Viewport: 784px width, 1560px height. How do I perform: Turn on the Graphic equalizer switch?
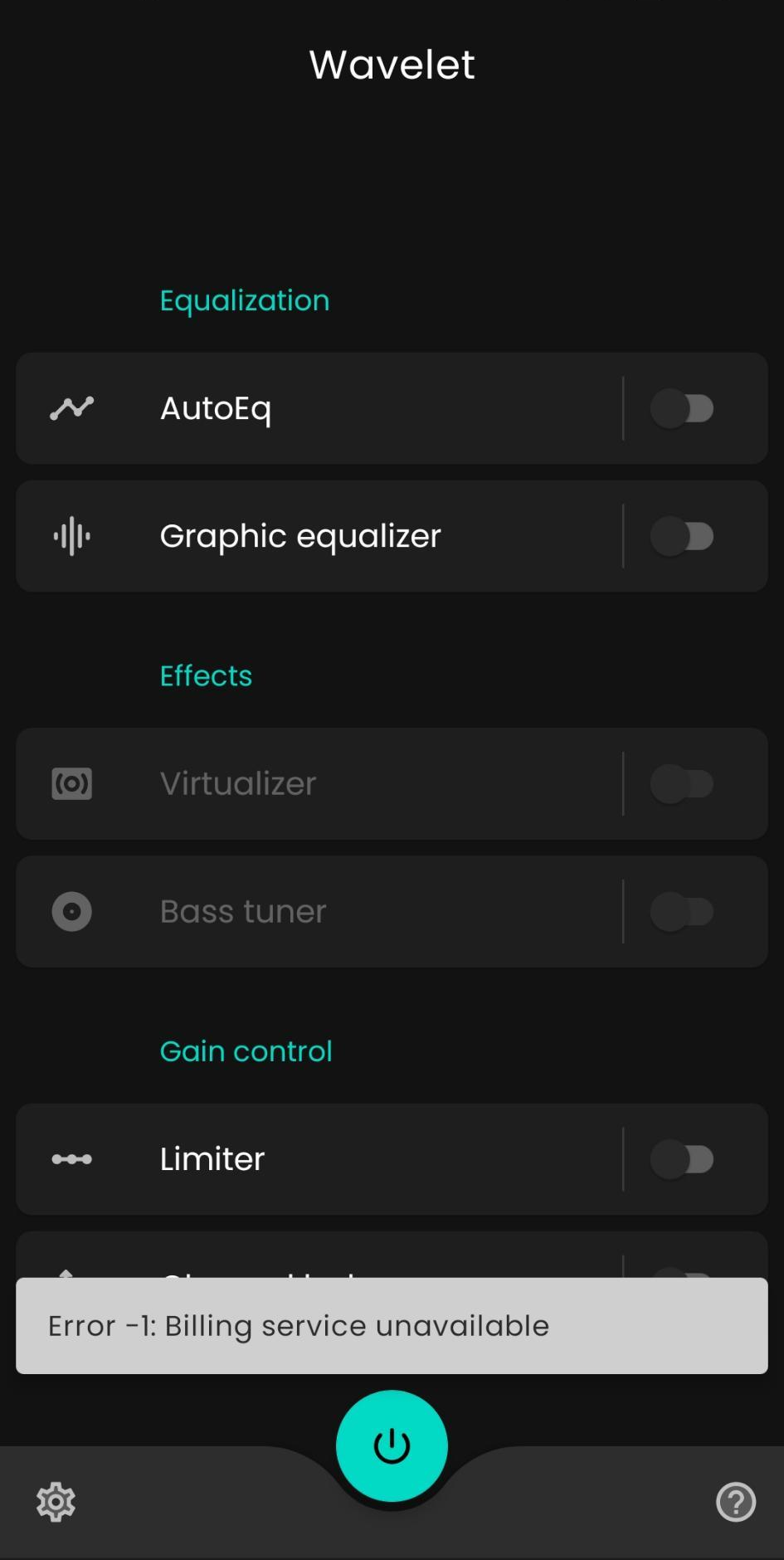click(x=684, y=536)
